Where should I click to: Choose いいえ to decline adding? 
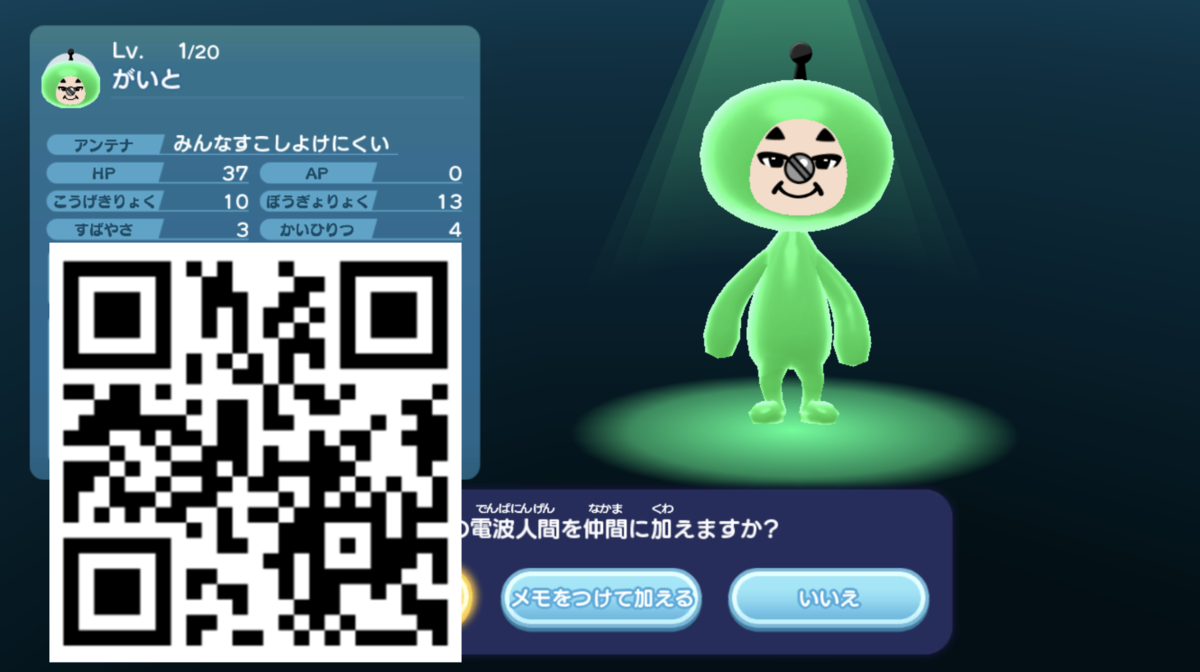[828, 599]
